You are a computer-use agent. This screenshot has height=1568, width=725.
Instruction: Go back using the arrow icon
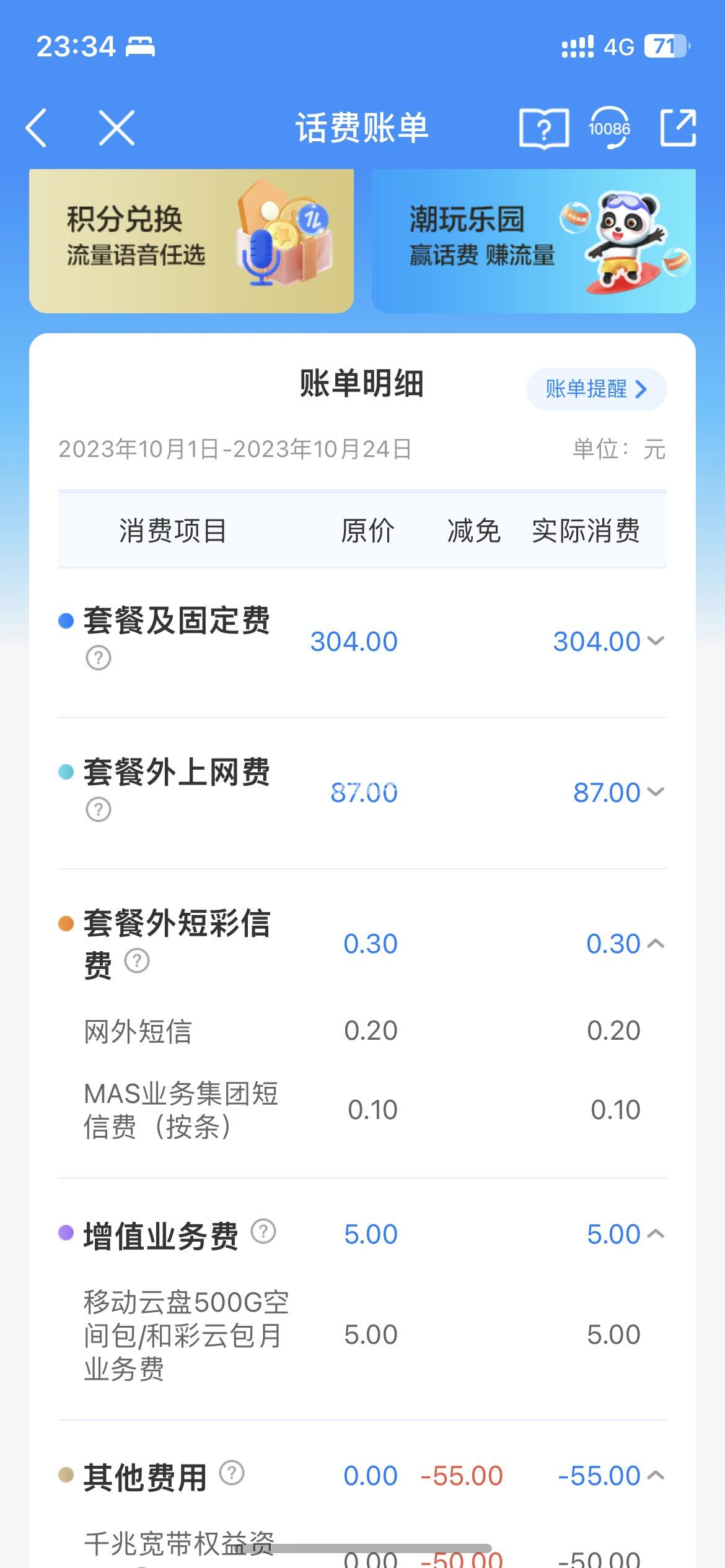click(x=37, y=128)
